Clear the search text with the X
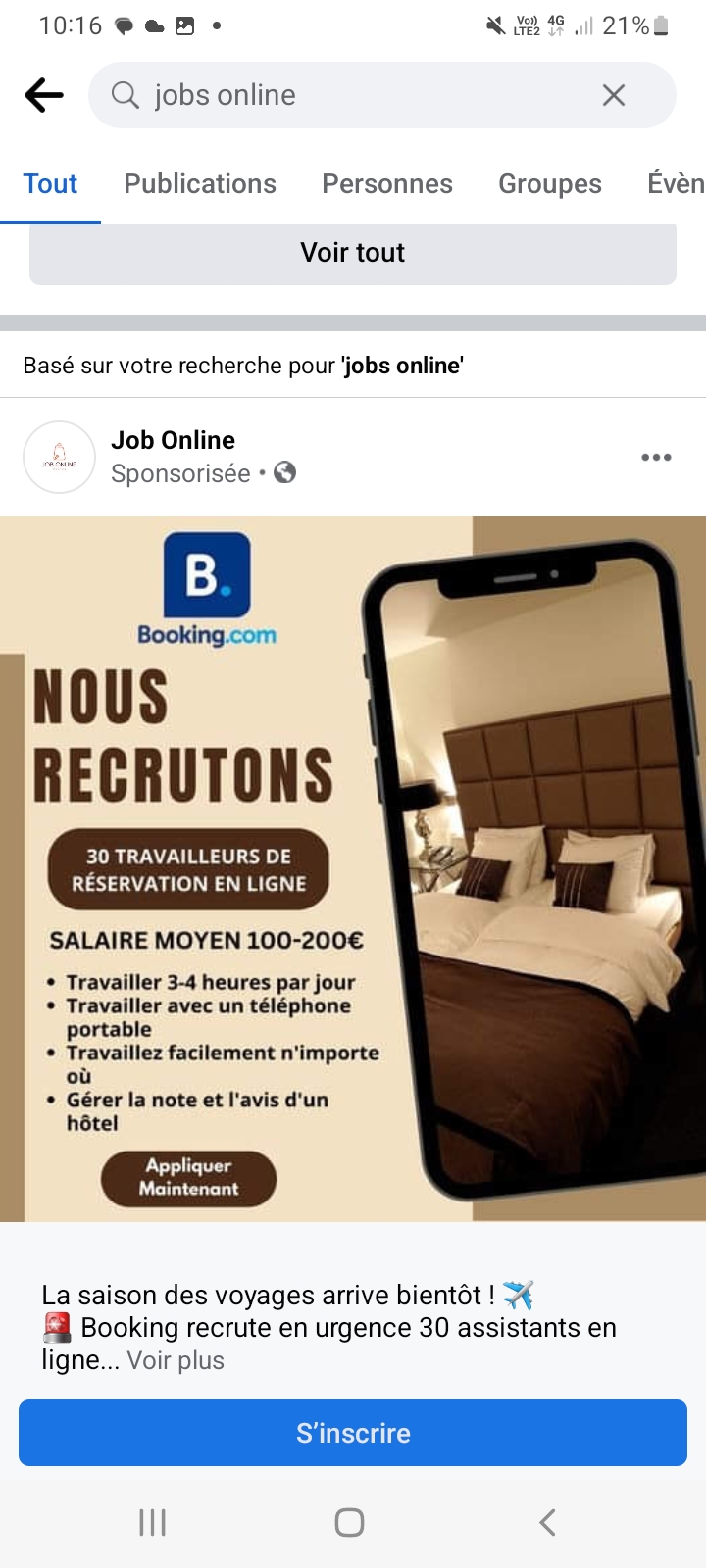This screenshot has width=706, height=1568. point(614,95)
